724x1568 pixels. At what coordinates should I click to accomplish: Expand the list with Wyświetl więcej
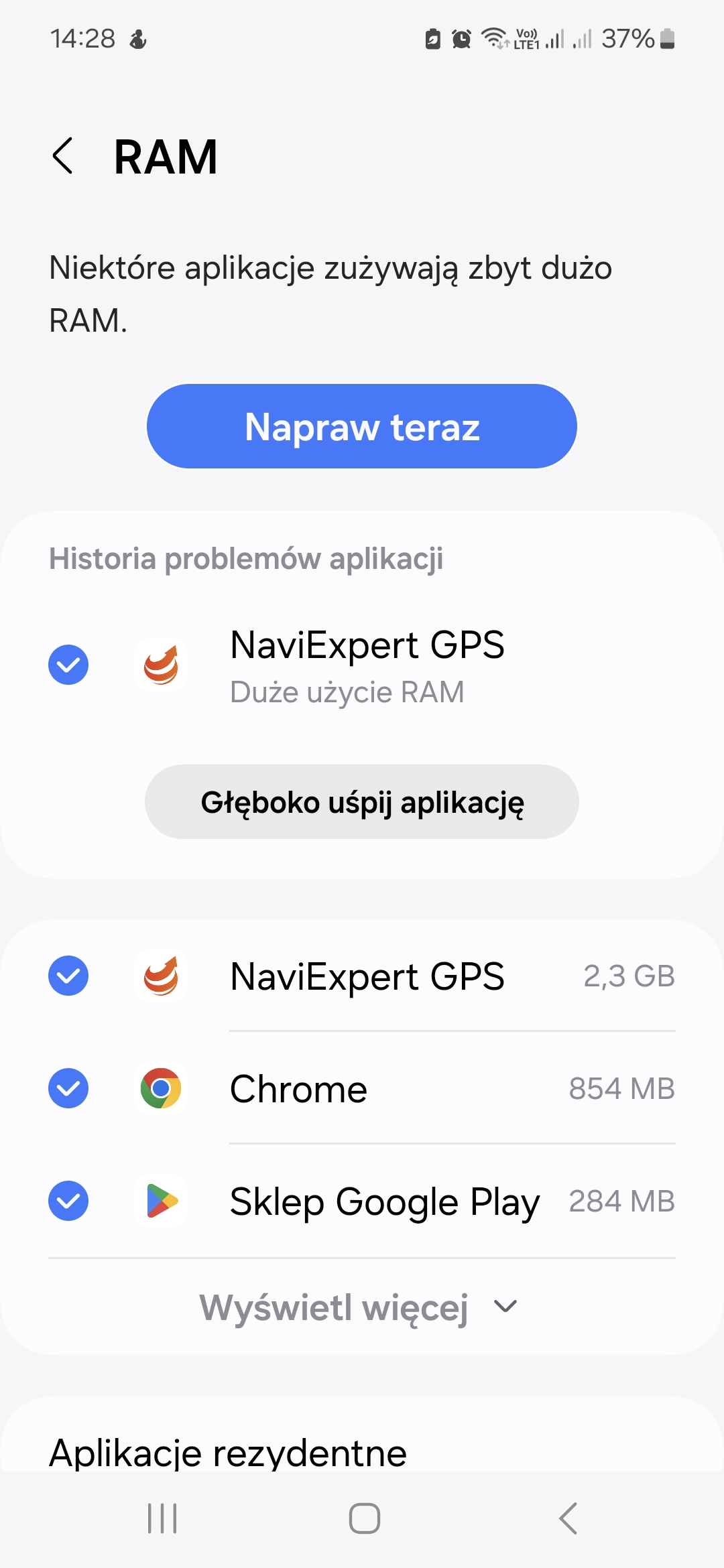point(359,1307)
